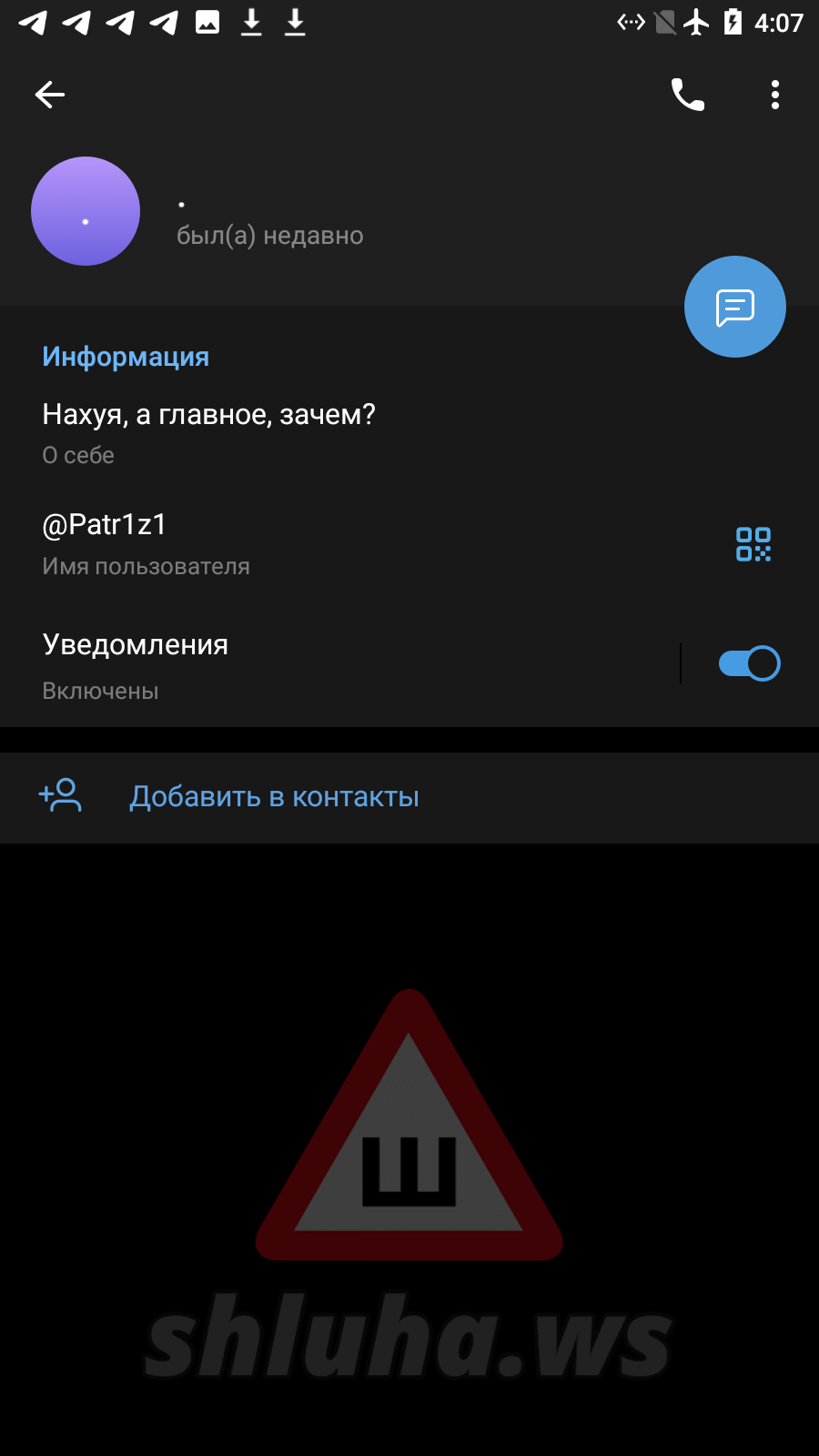Send a message via the blue chat button
This screenshot has width=819, height=1456.
coord(734,308)
